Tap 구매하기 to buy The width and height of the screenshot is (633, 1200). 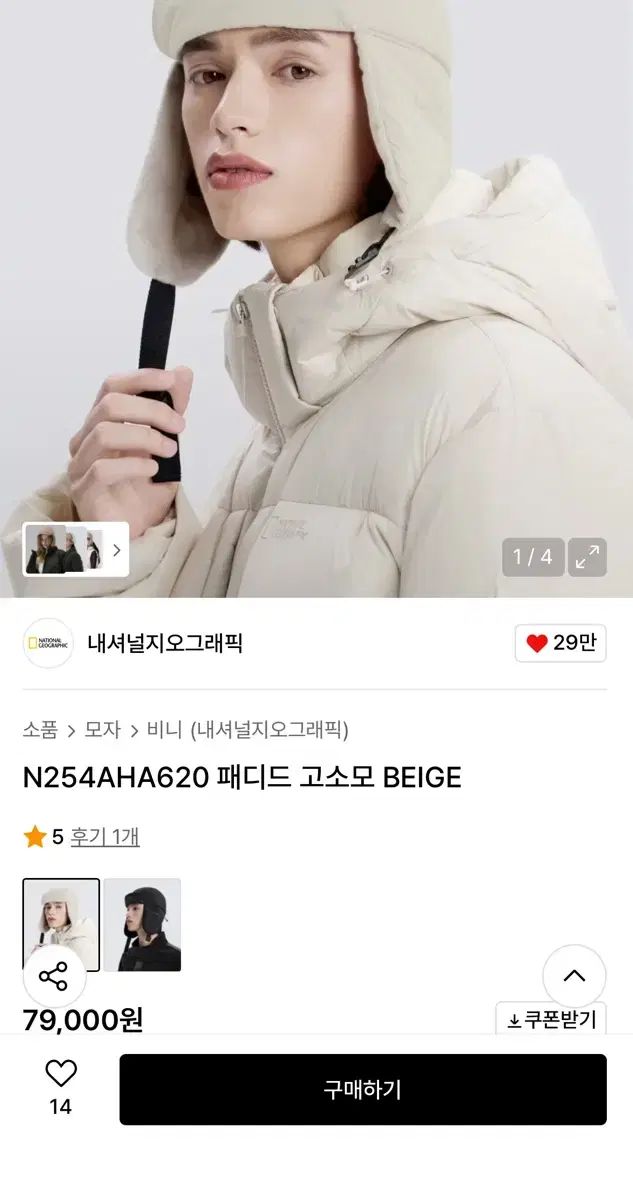(x=362, y=1089)
